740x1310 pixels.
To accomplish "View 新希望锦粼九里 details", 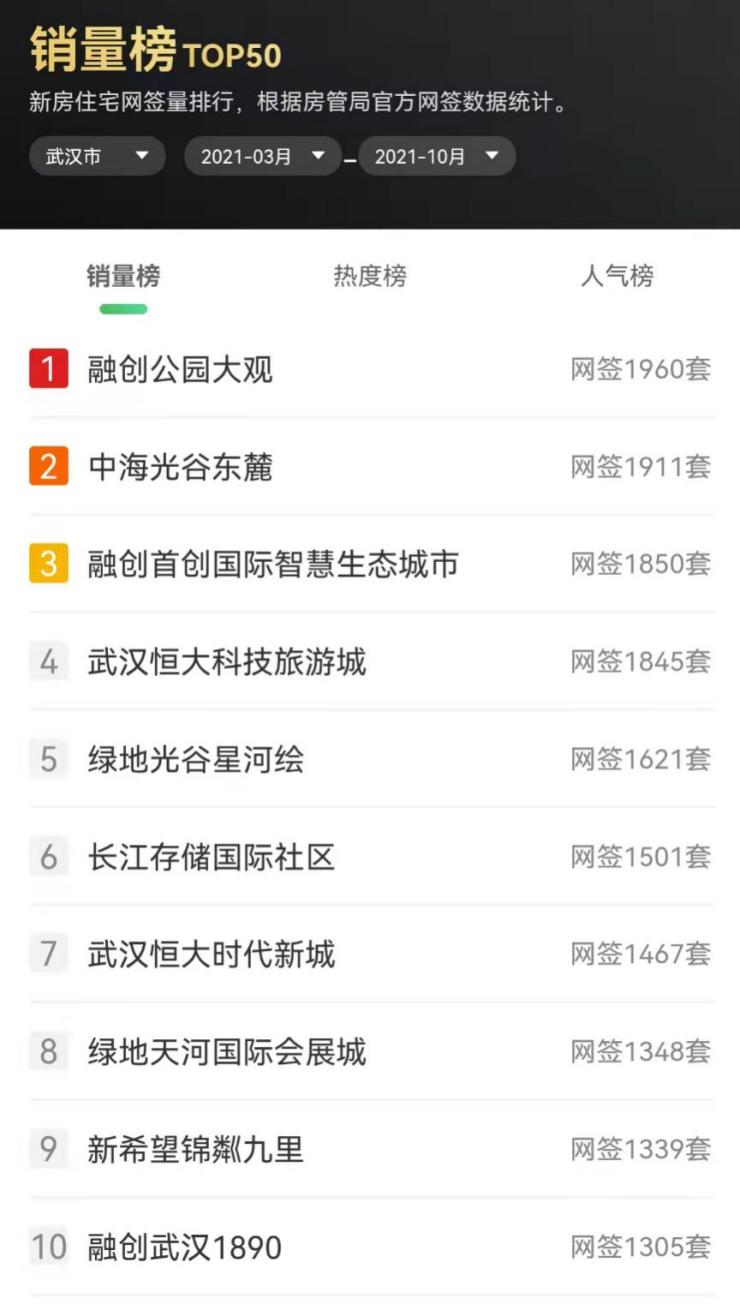I will 196,1149.
